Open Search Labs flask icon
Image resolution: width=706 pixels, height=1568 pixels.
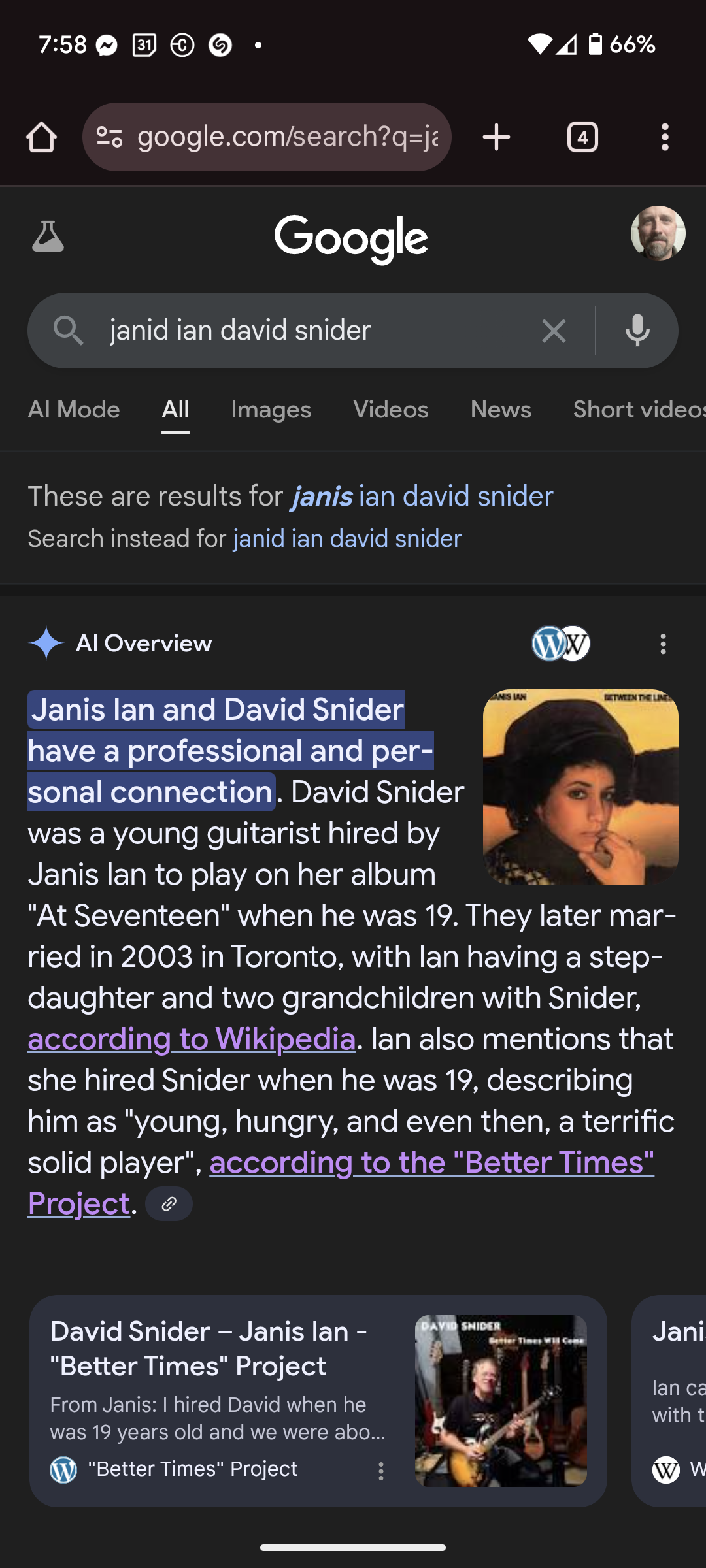click(x=48, y=237)
